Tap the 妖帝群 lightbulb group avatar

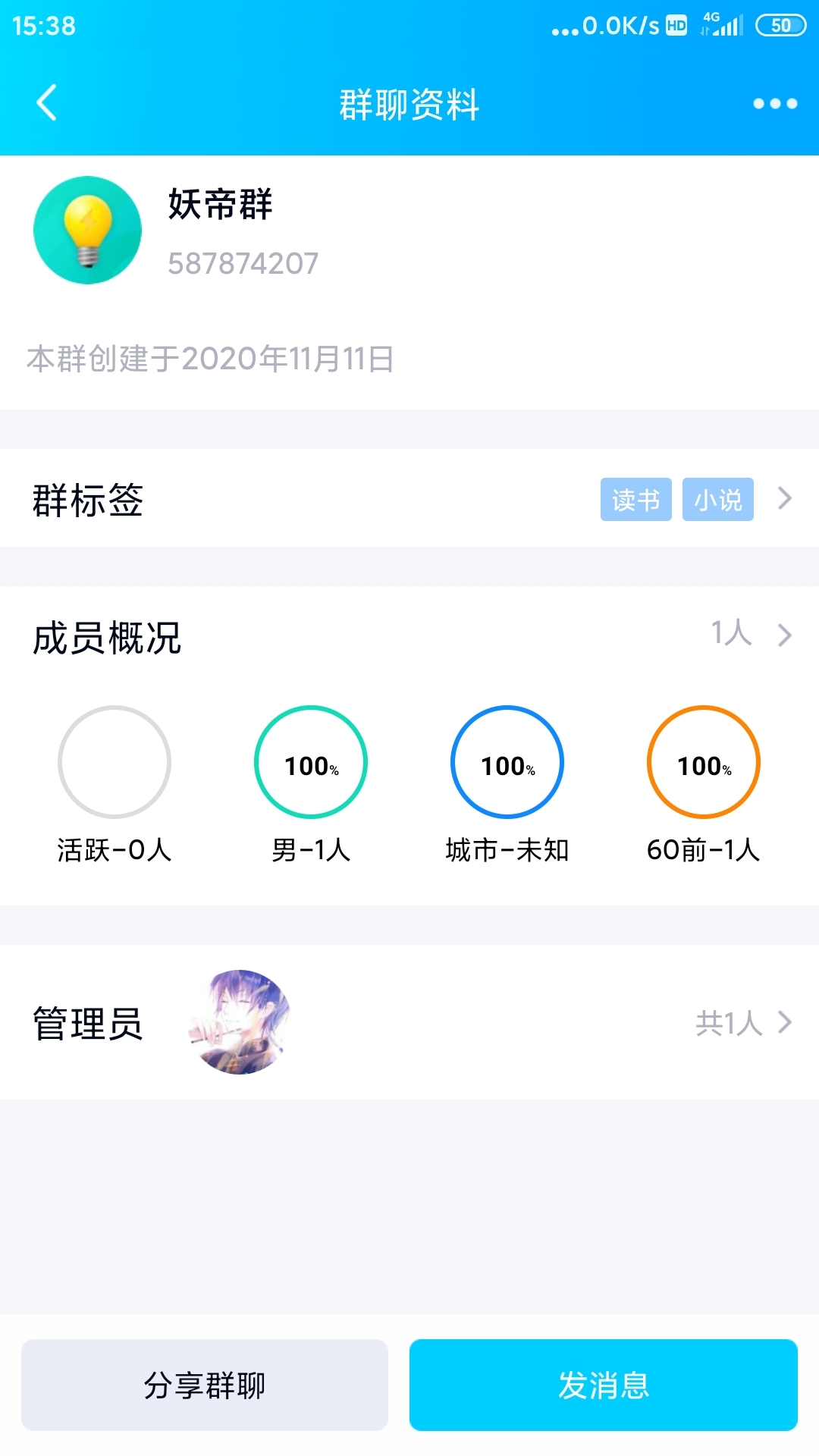[87, 231]
